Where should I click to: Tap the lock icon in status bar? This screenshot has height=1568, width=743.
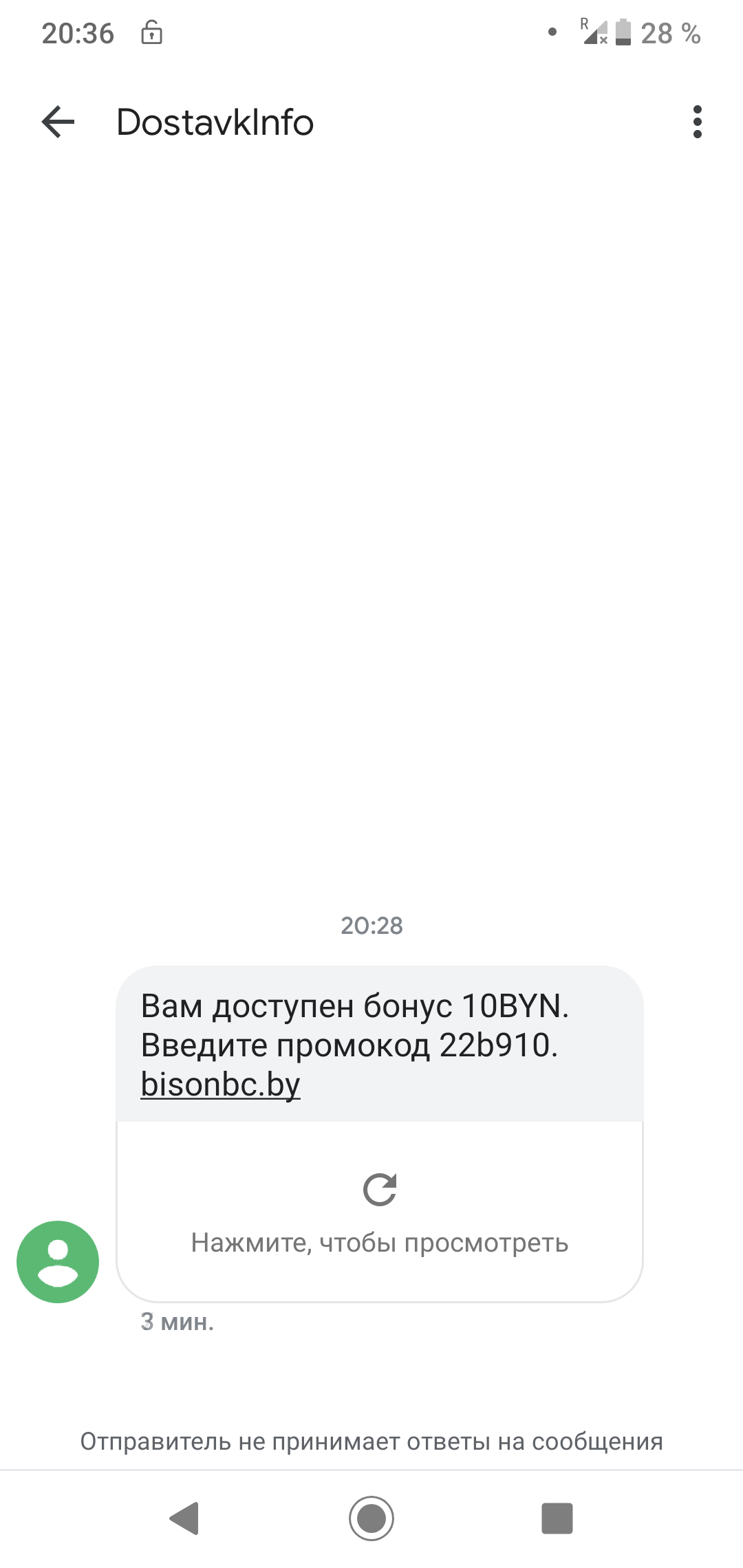click(x=150, y=32)
